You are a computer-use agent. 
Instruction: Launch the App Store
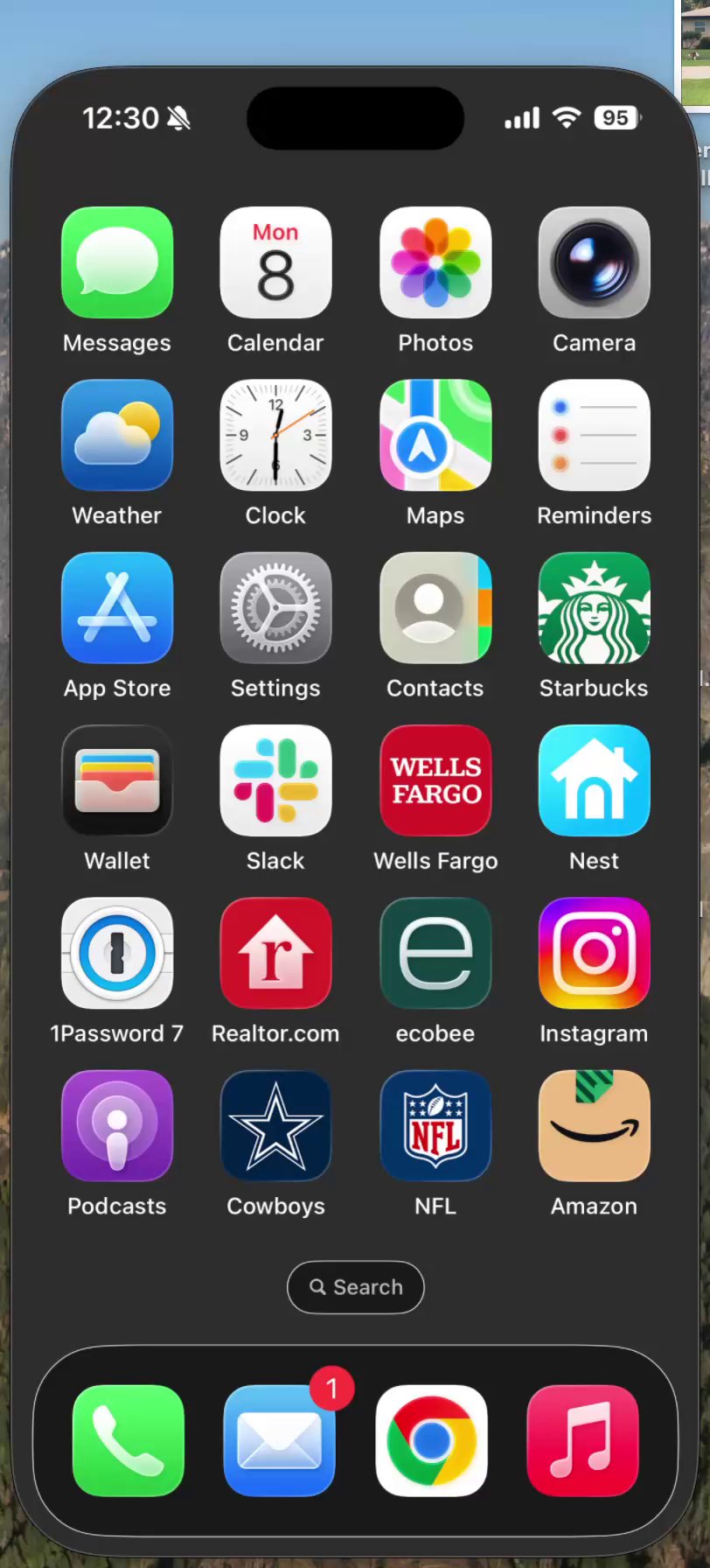(x=117, y=607)
